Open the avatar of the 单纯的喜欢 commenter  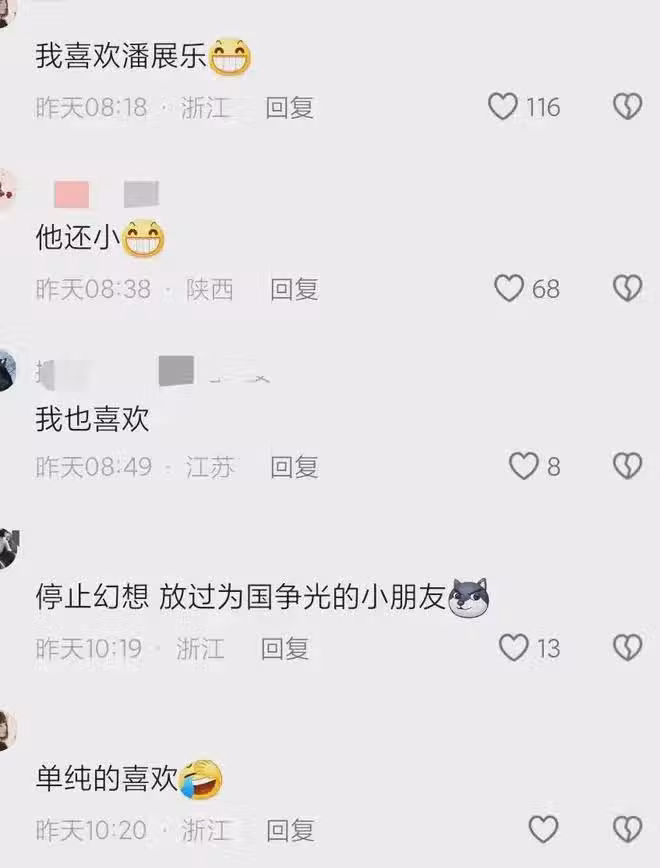[6, 730]
